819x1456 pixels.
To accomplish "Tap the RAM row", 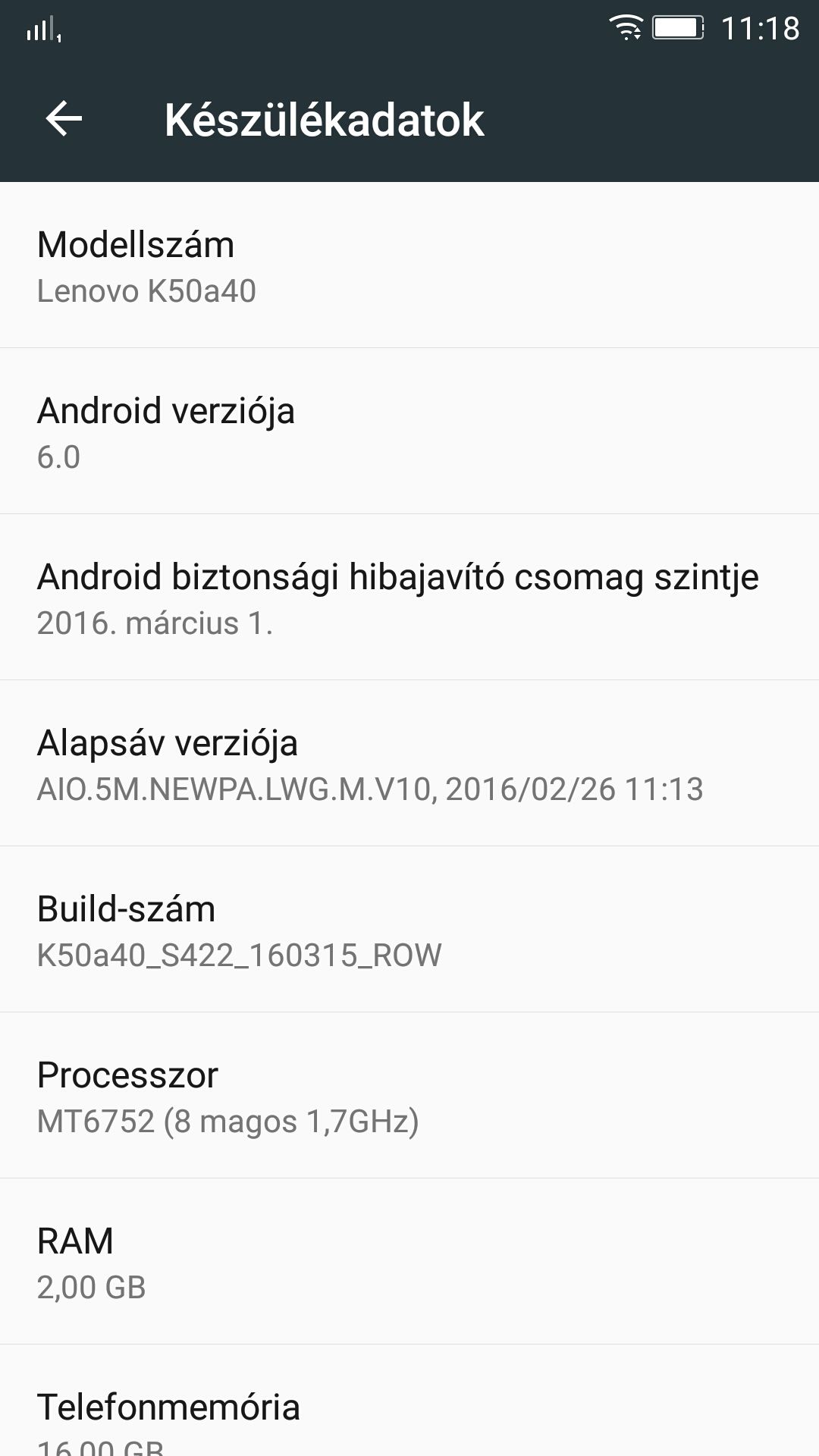I will (409, 1262).
